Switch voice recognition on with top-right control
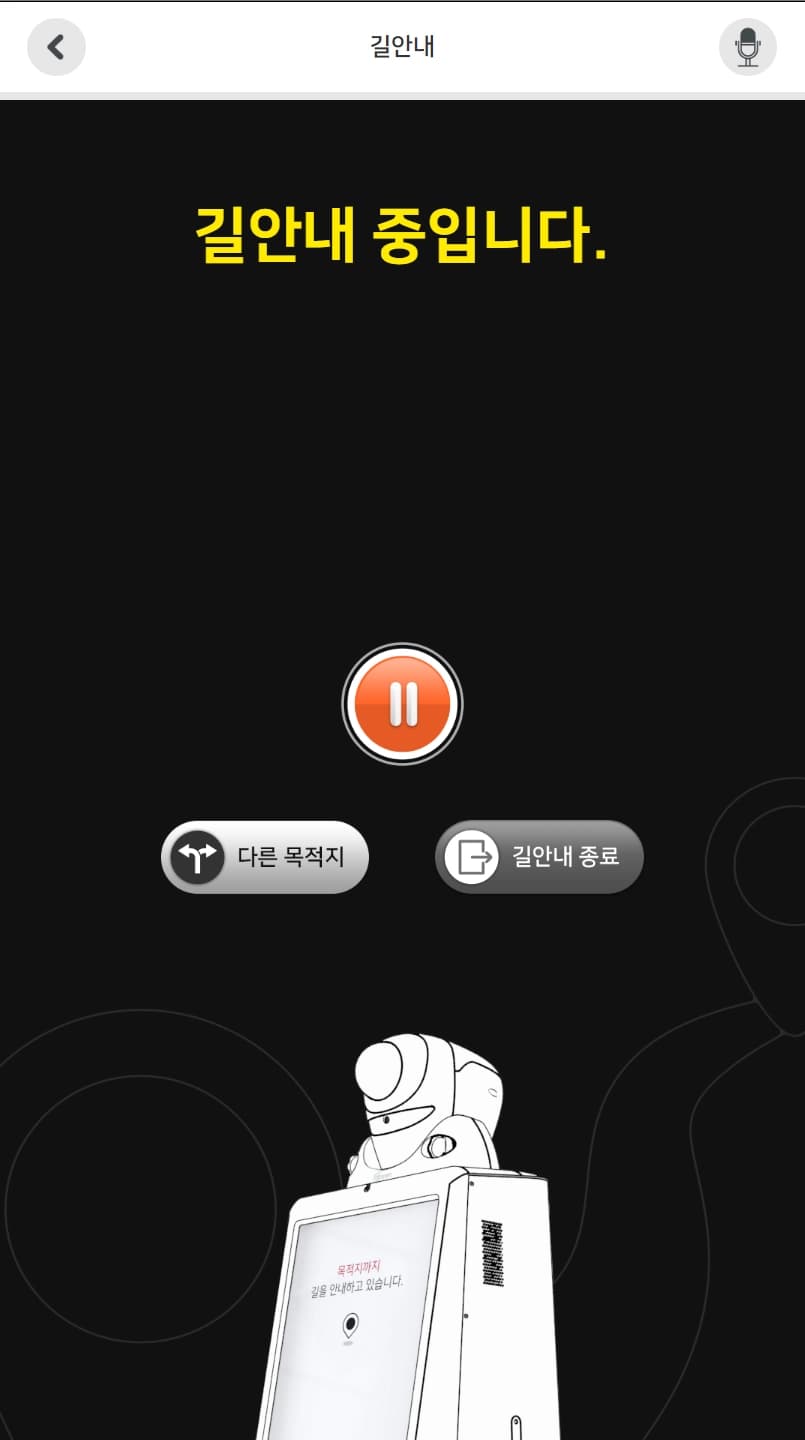 (748, 47)
